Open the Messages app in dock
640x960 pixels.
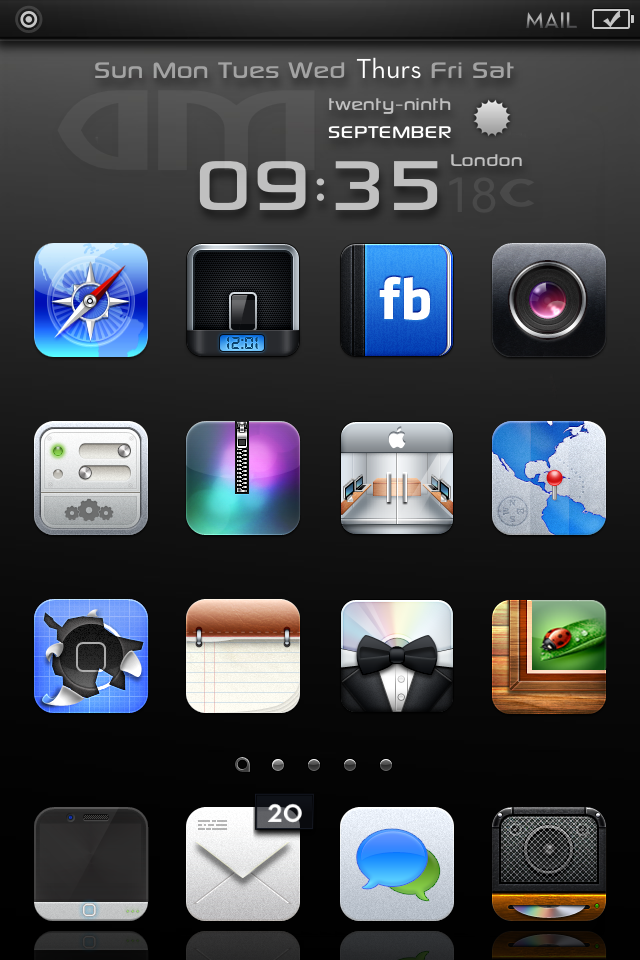pyautogui.click(x=397, y=864)
